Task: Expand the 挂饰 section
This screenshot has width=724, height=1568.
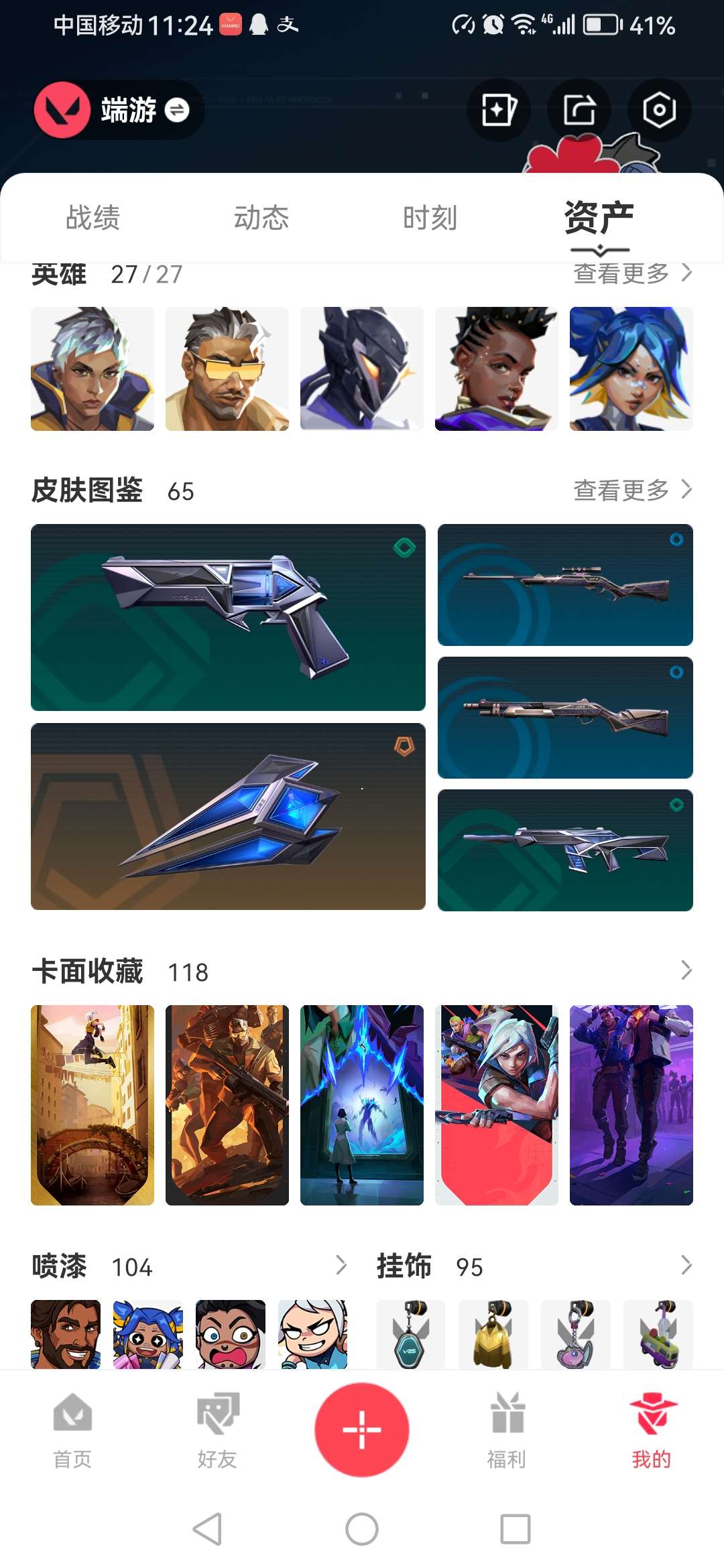Action: [686, 1265]
